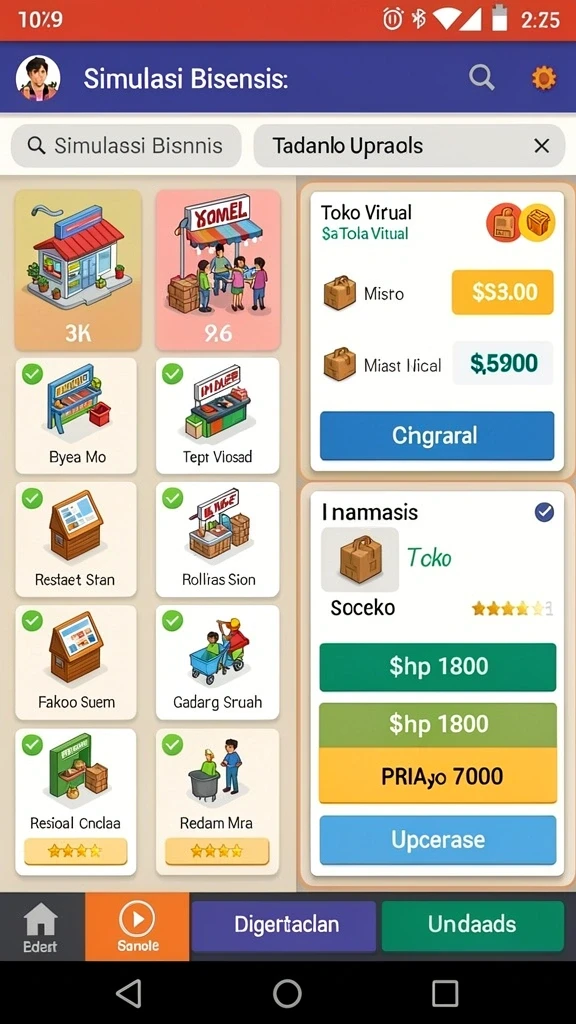Tap the Simulassi Bisnnis search field
Viewport: 576px width, 1024px height.
[x=126, y=146]
